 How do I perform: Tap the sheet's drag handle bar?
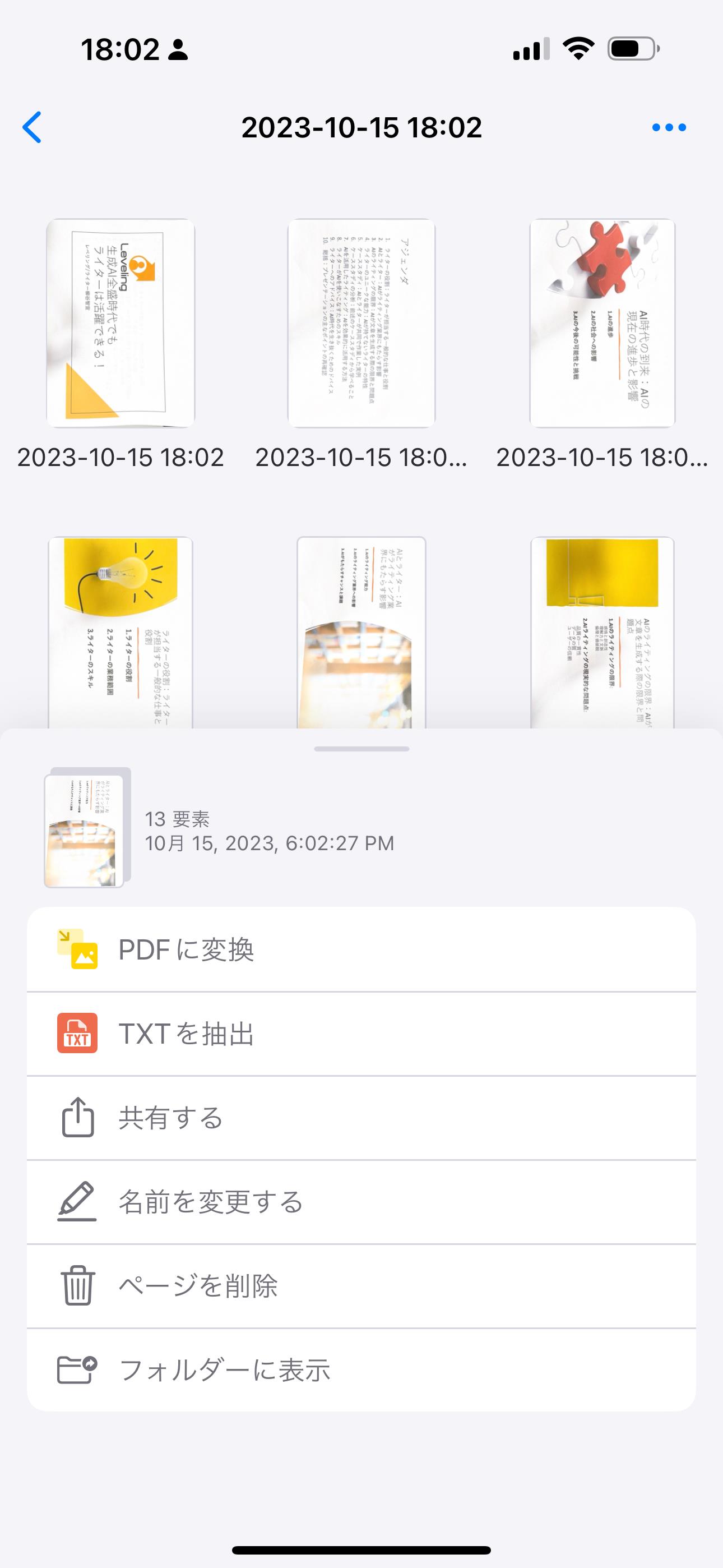click(x=361, y=749)
